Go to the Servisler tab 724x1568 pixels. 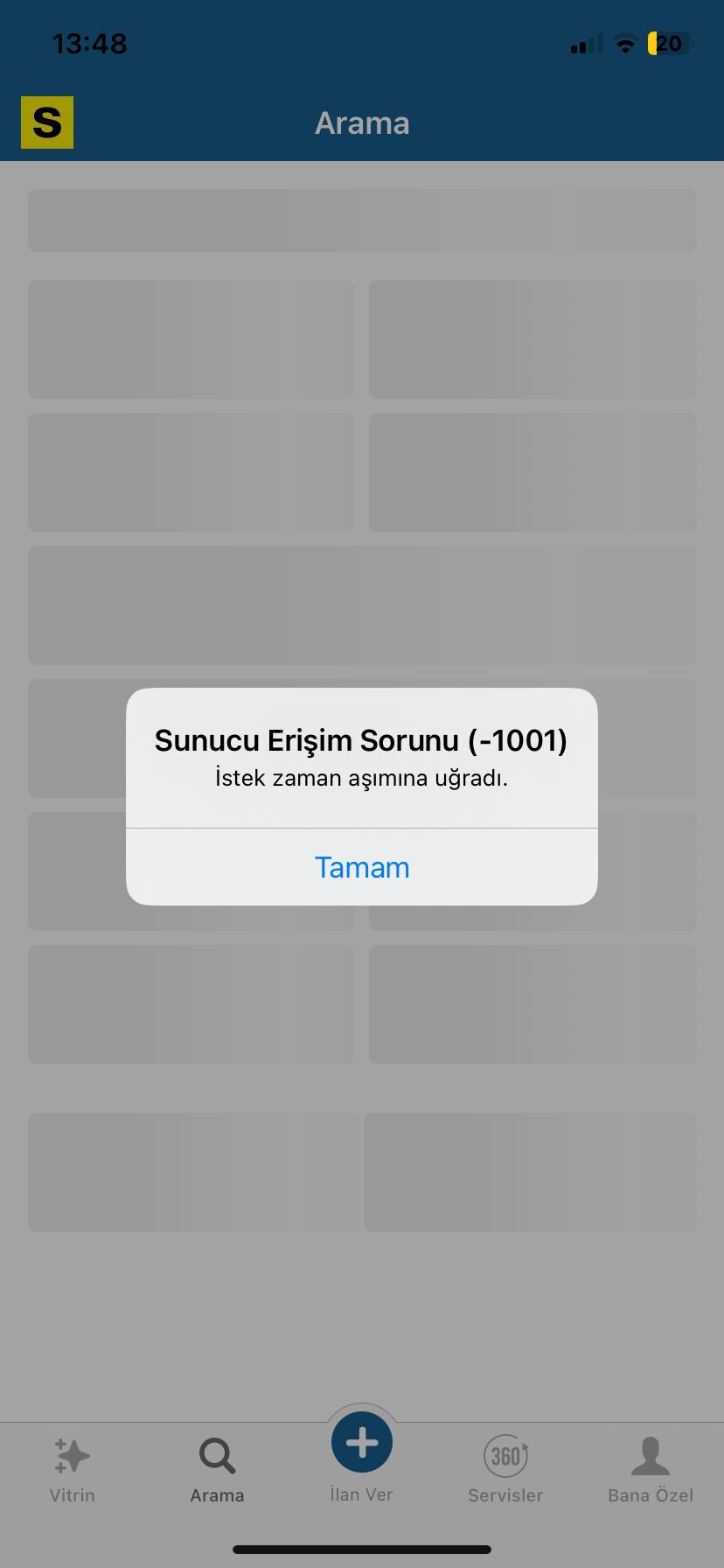pyautogui.click(x=505, y=1471)
